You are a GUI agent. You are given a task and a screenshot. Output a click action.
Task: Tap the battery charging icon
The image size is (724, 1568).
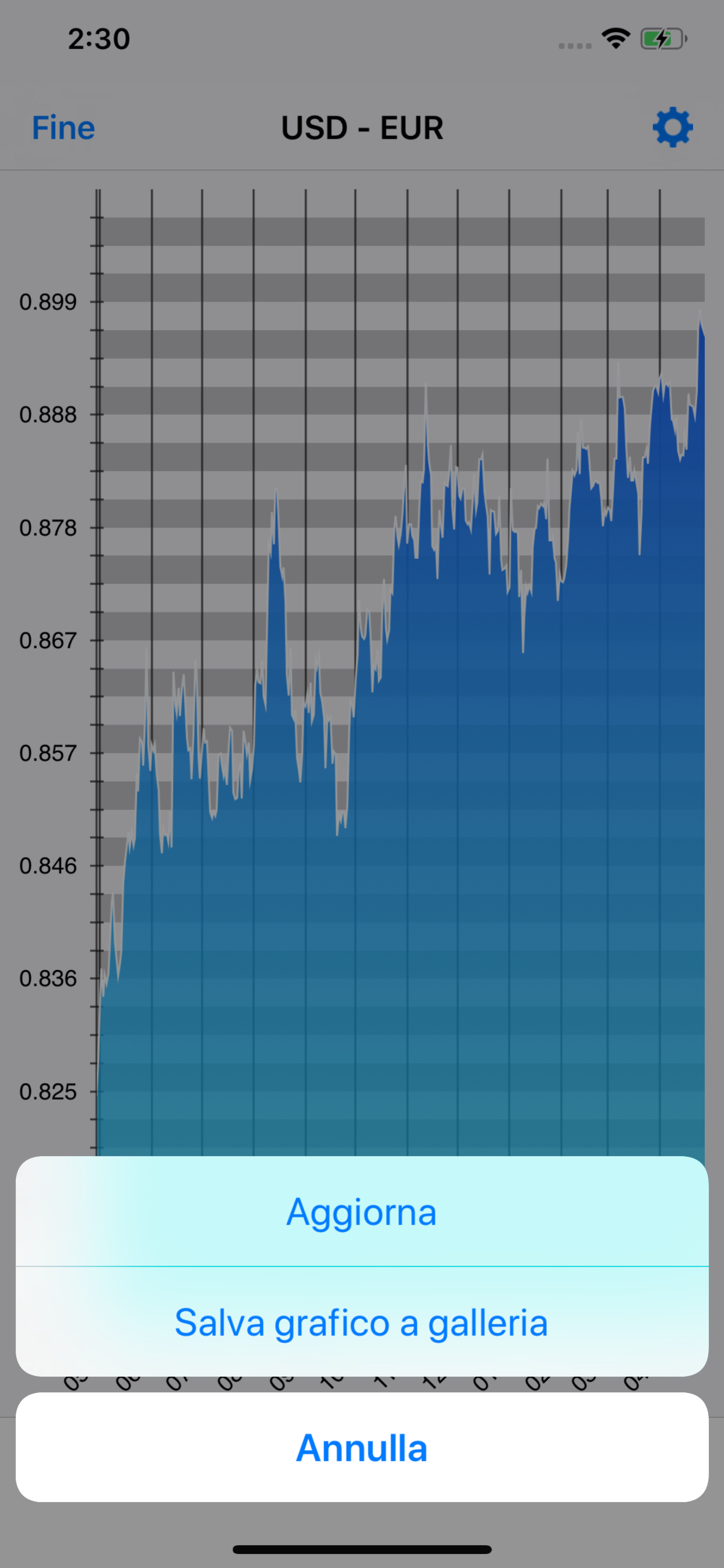pos(662,38)
